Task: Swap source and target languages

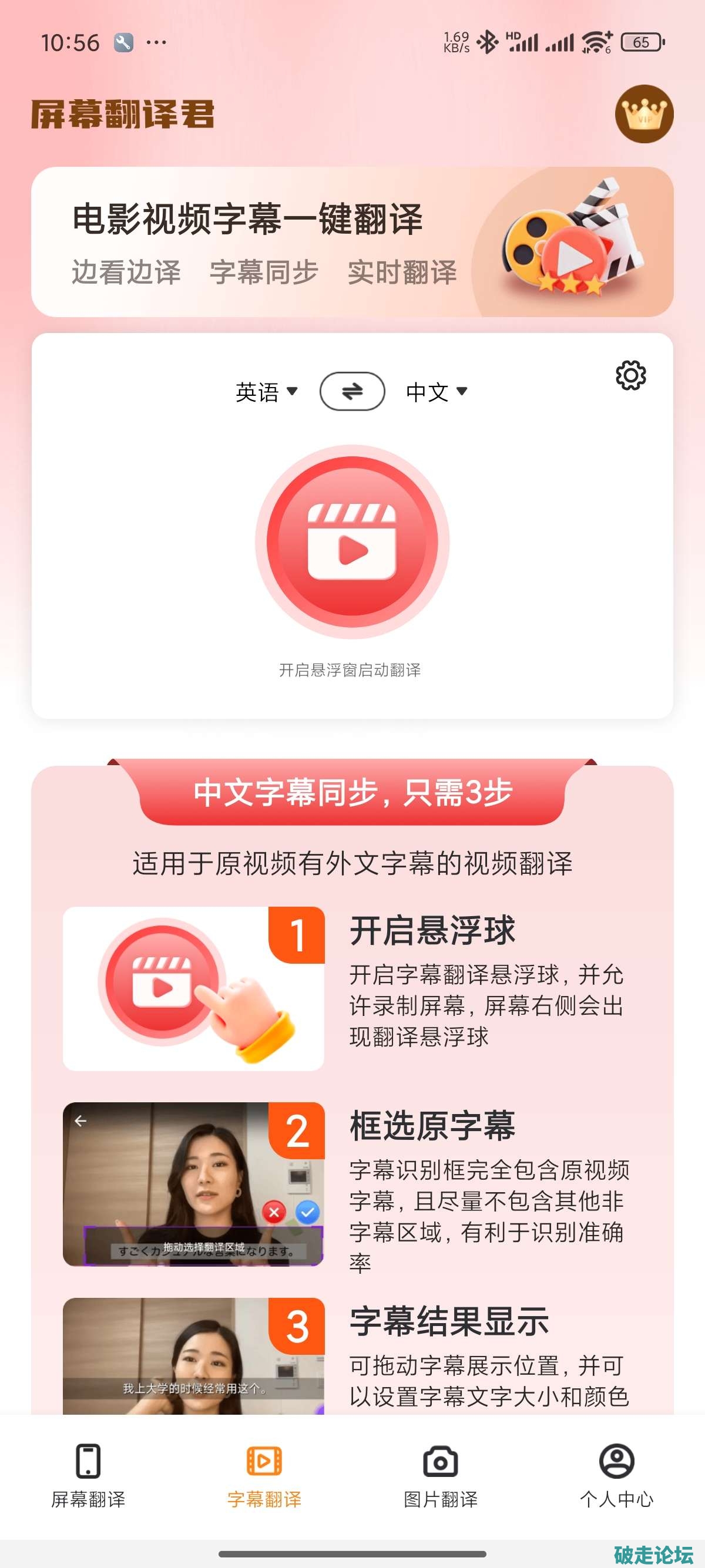Action: 352,391
